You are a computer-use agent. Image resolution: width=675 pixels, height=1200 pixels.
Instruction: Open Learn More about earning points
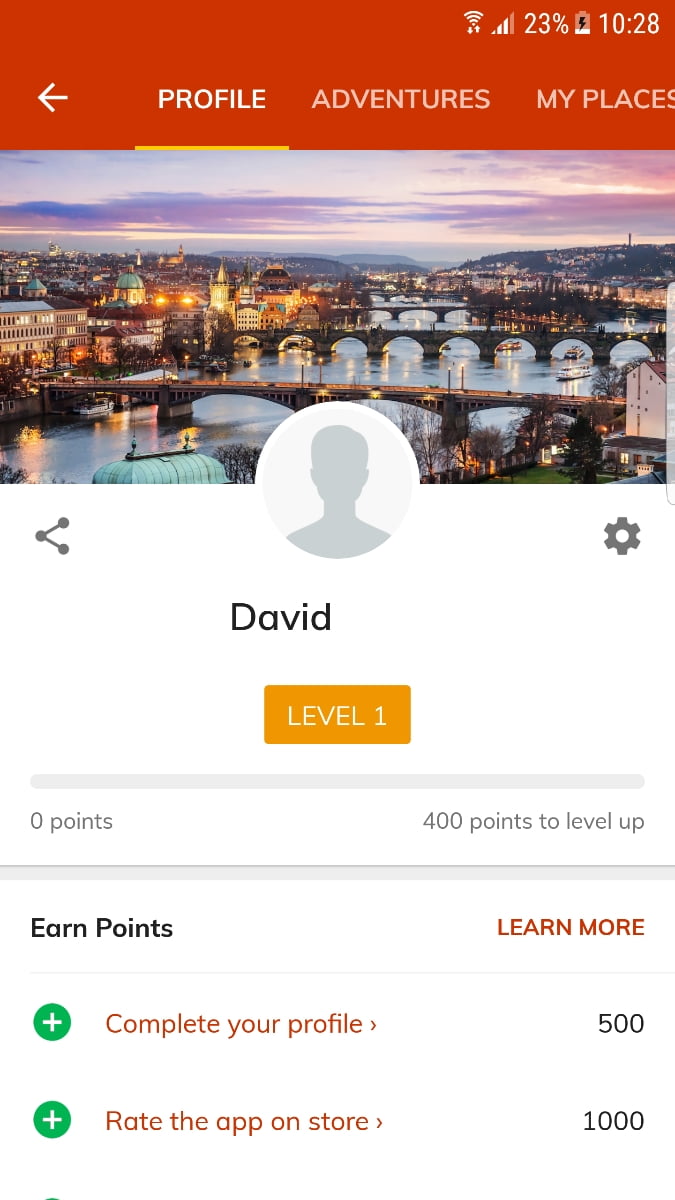(x=570, y=927)
